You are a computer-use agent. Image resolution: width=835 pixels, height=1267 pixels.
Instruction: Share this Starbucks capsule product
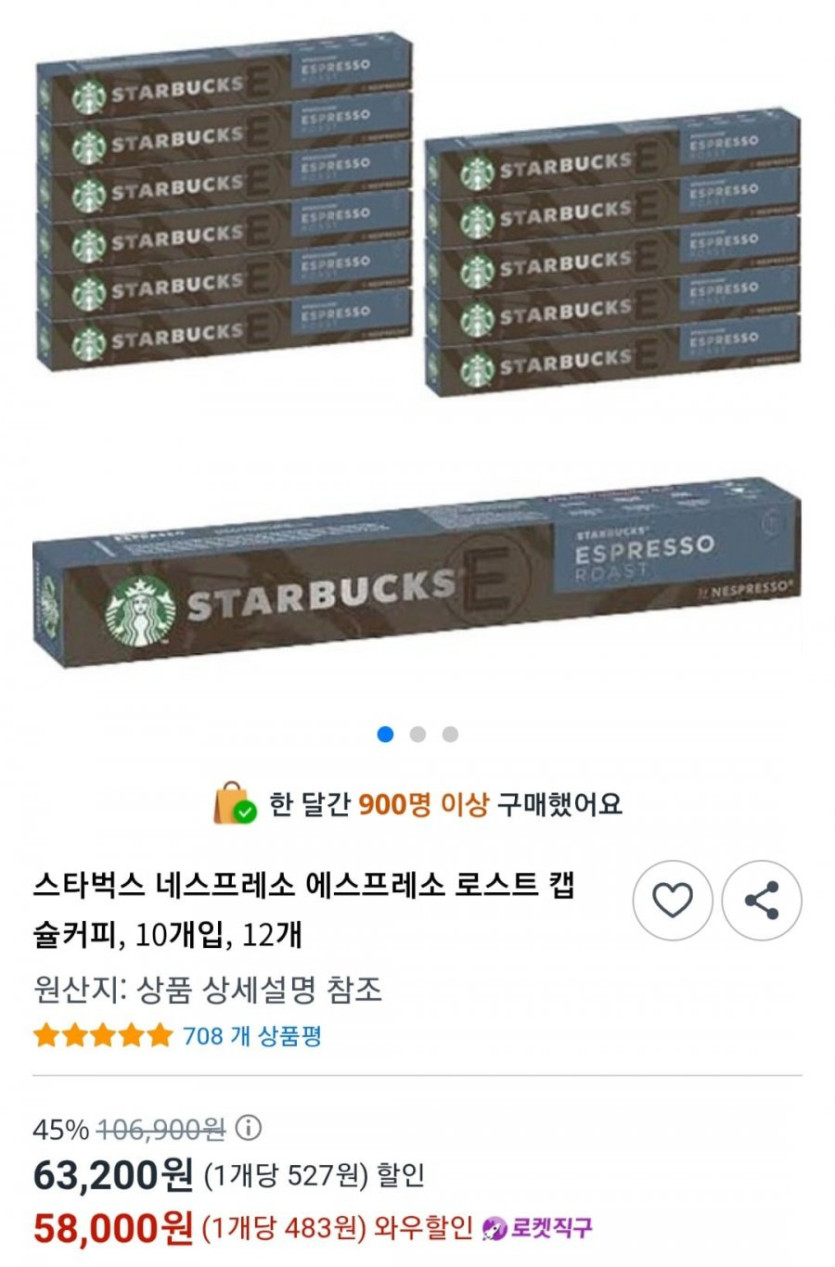point(762,901)
